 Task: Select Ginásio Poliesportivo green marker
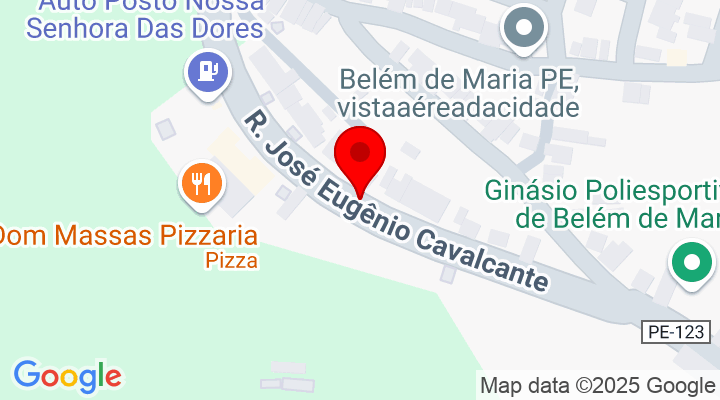pyautogui.click(x=689, y=264)
